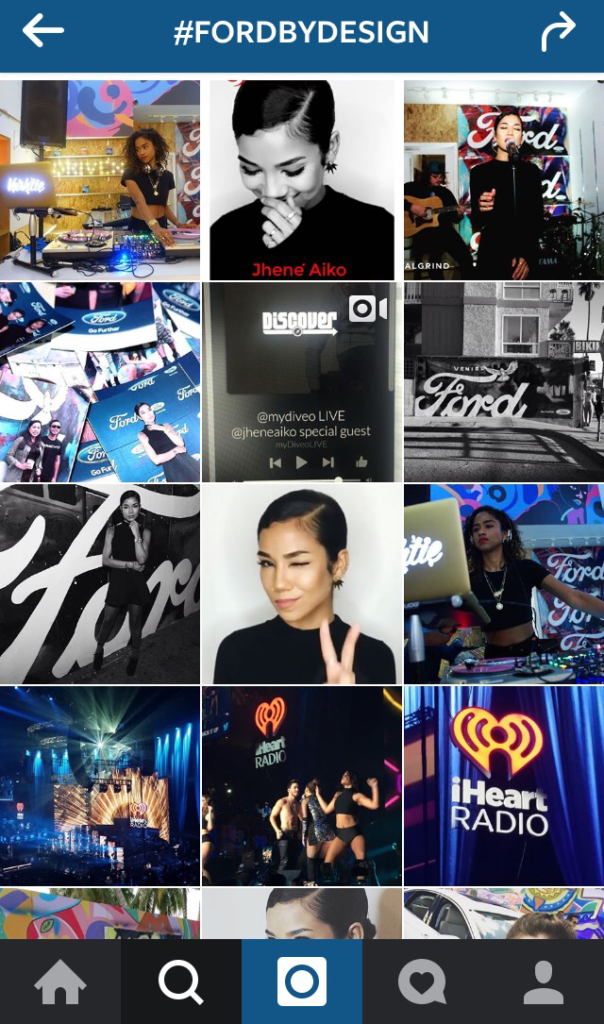View the post of Ford Go Further cards
Image resolution: width=604 pixels, height=1024 pixels.
pos(100,382)
